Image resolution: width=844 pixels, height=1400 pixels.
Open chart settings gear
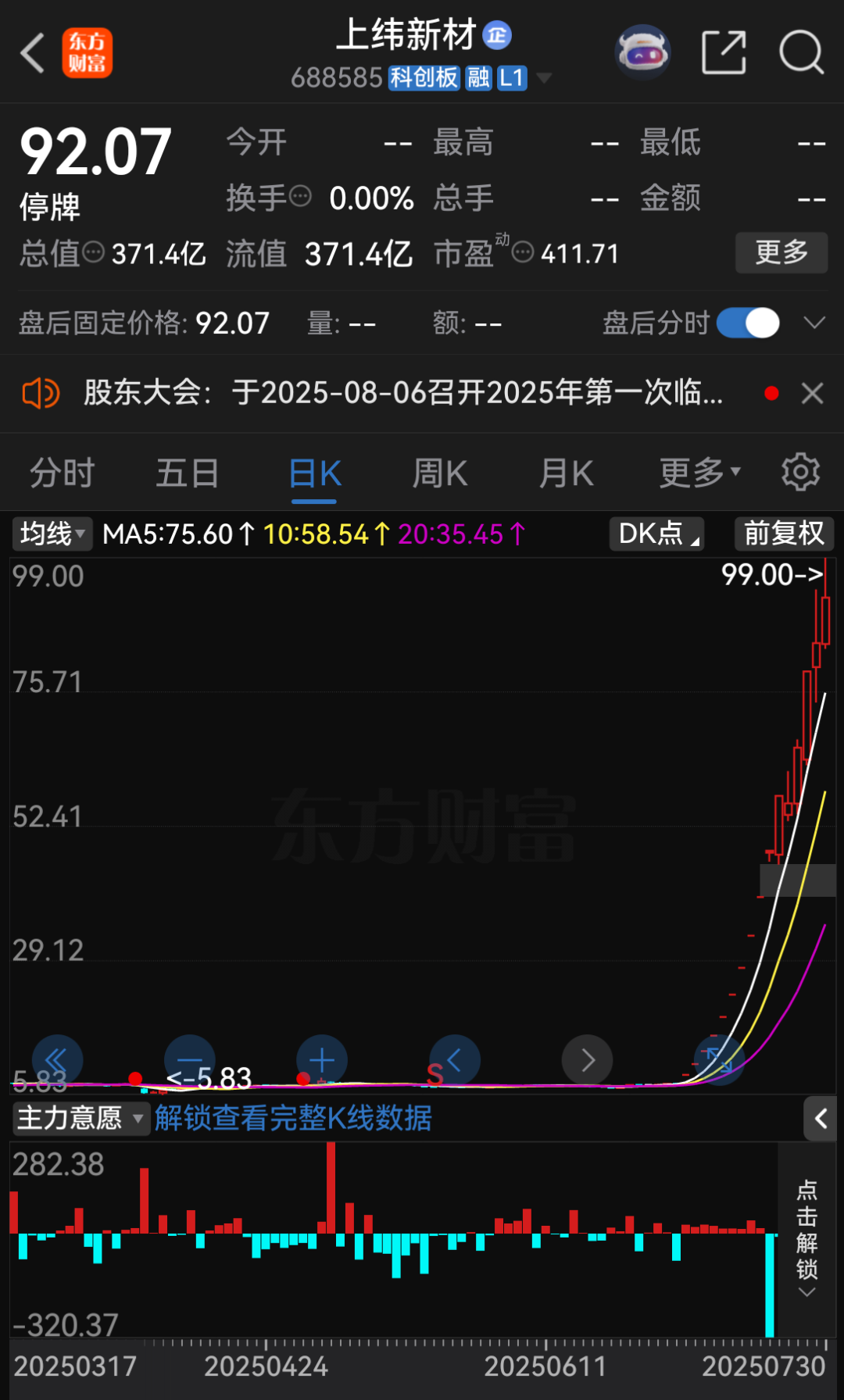(801, 473)
